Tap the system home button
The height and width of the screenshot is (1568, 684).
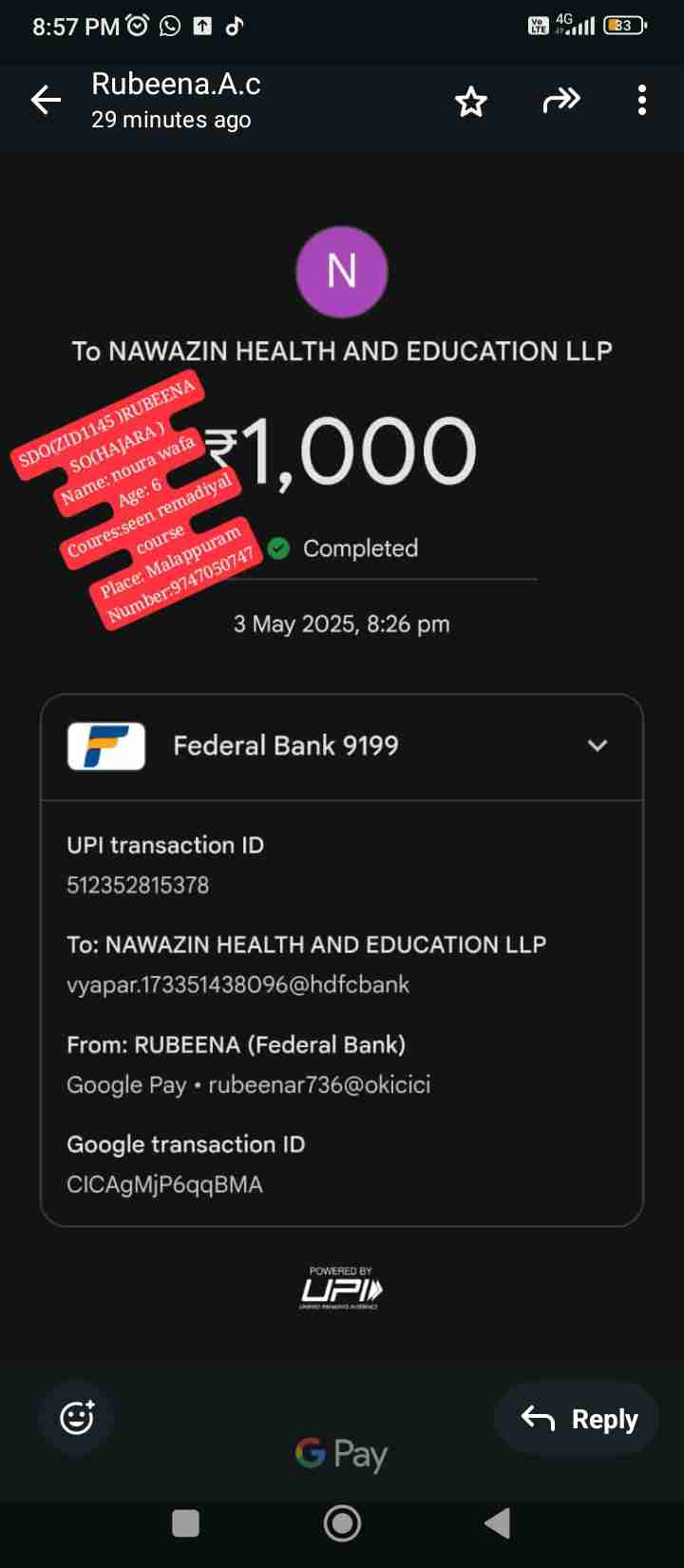342,1523
